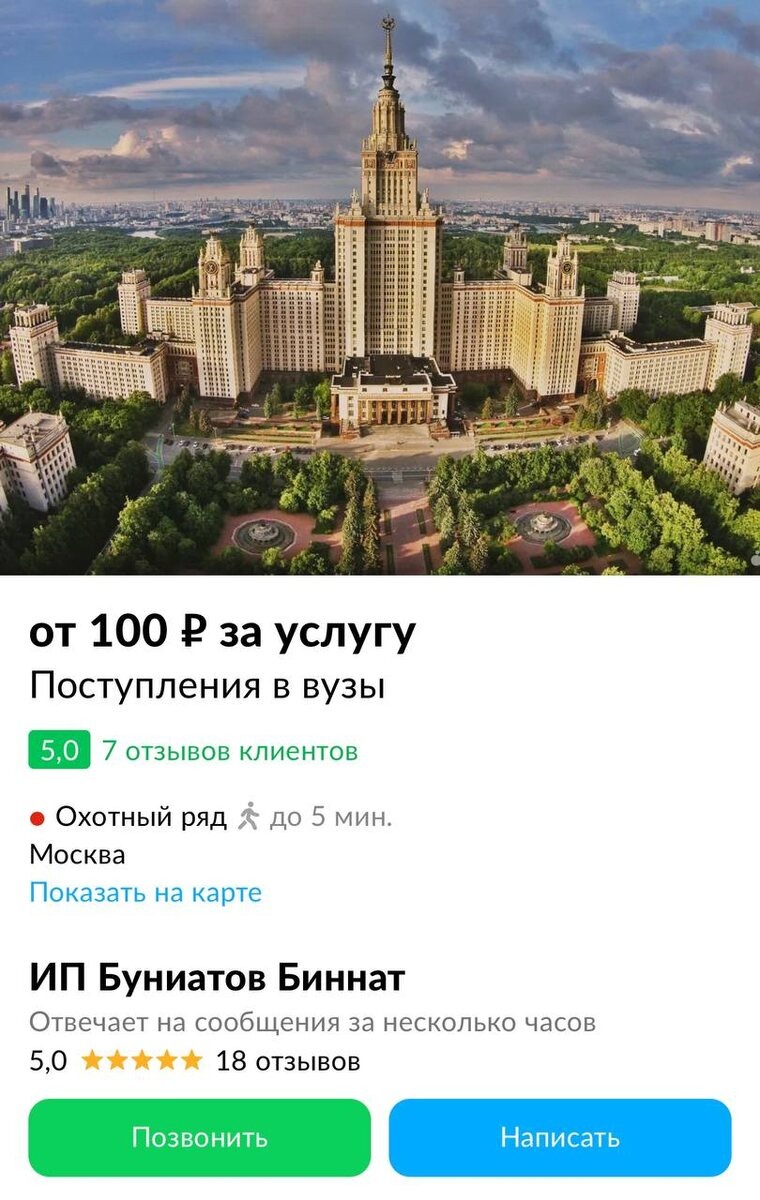Tap the Позвонить call button
Viewport: 760px width, 1200px height.
coord(200,1137)
